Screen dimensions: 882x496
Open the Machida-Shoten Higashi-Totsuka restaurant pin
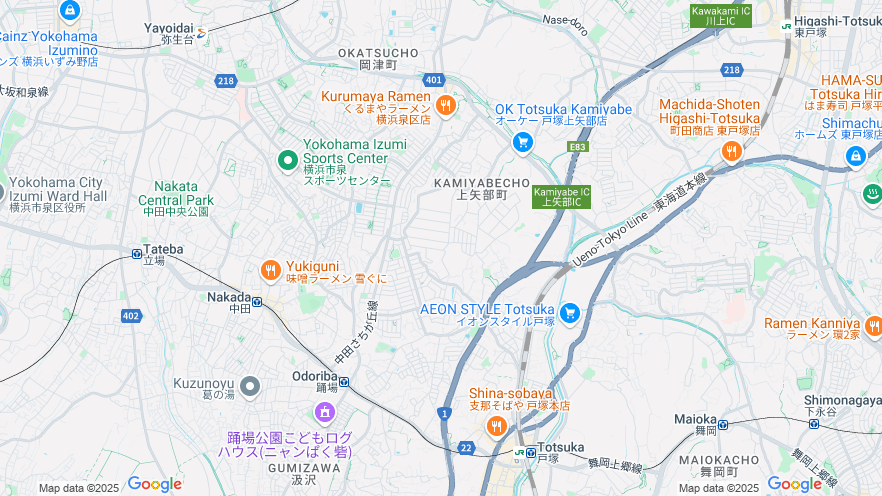coord(732,151)
